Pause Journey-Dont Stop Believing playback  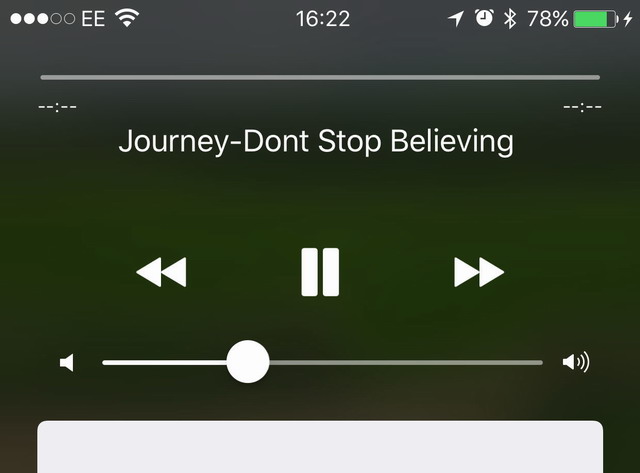pyautogui.click(x=320, y=272)
